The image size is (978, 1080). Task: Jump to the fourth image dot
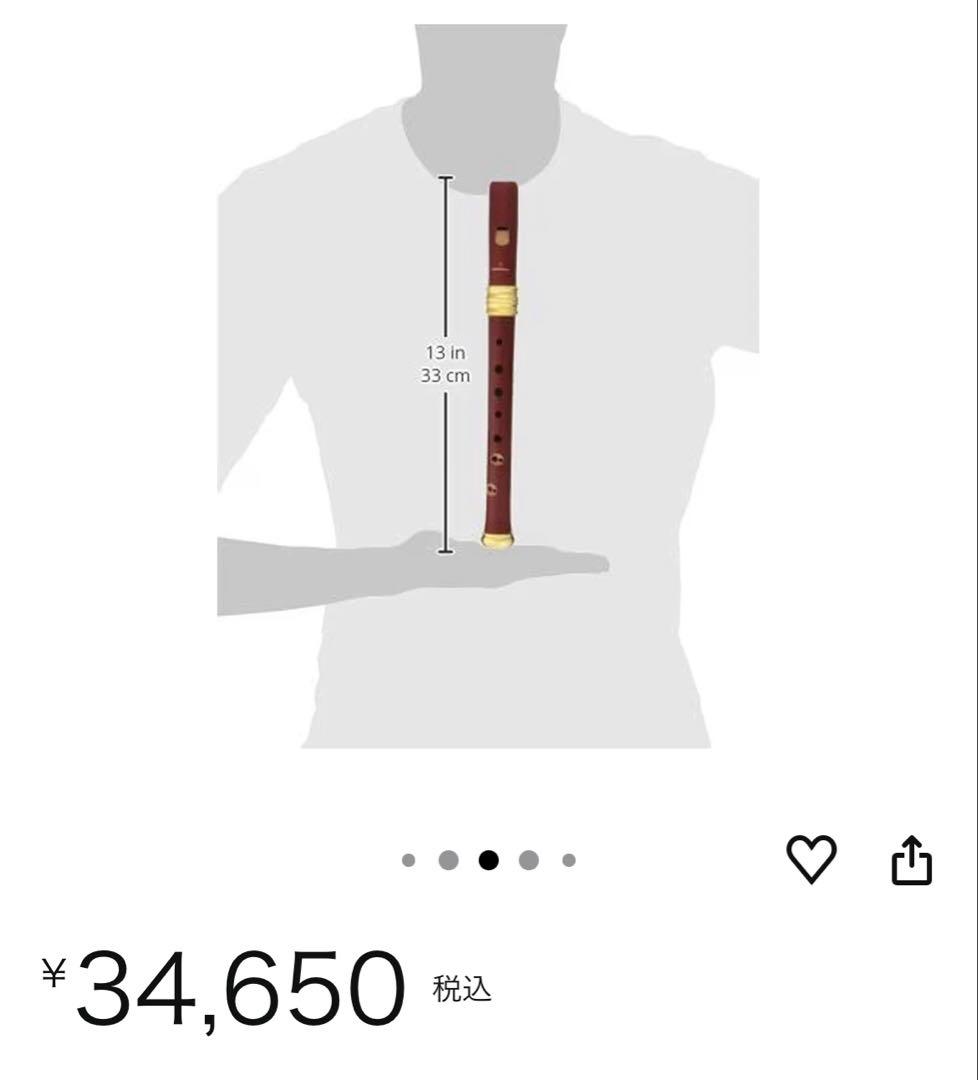529,860
